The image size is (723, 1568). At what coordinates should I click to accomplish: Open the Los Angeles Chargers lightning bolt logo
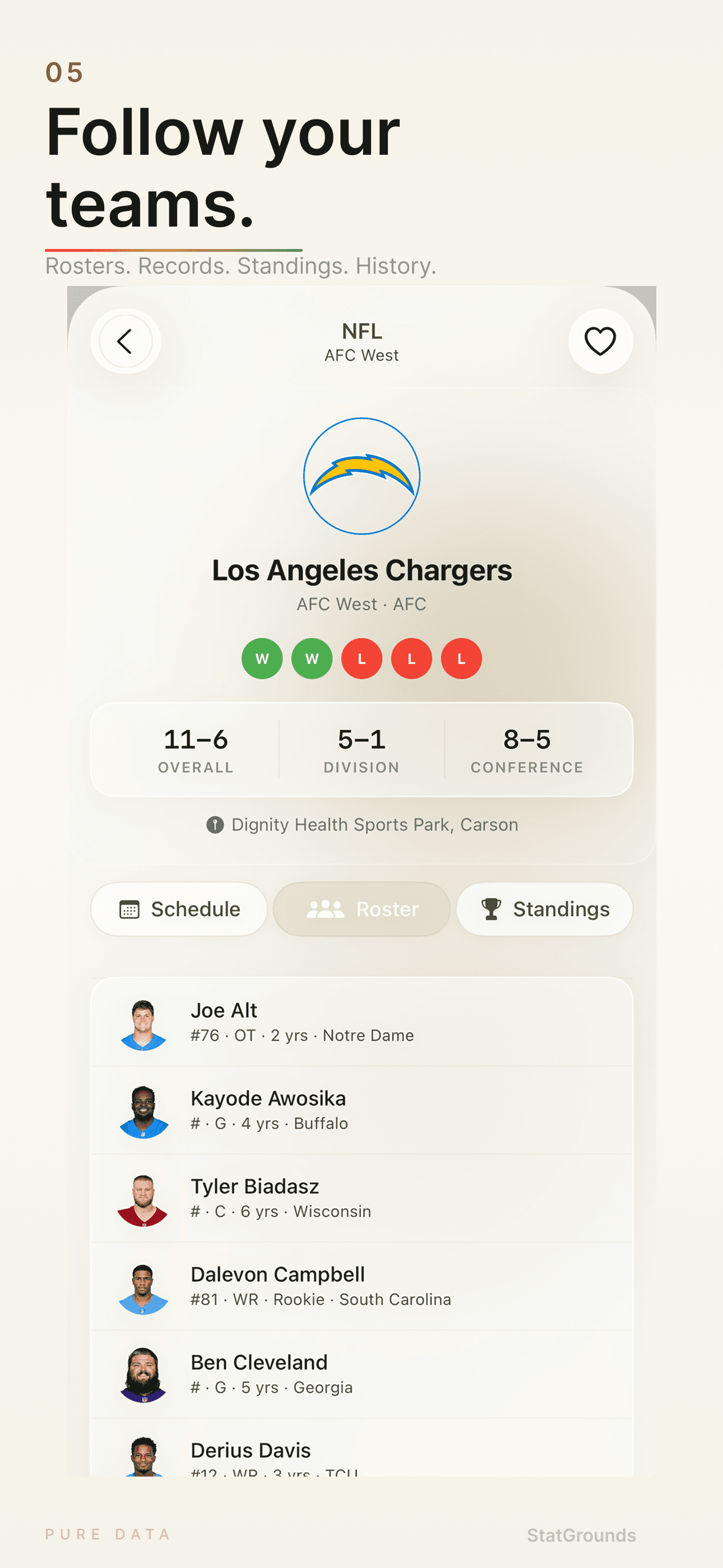click(361, 476)
